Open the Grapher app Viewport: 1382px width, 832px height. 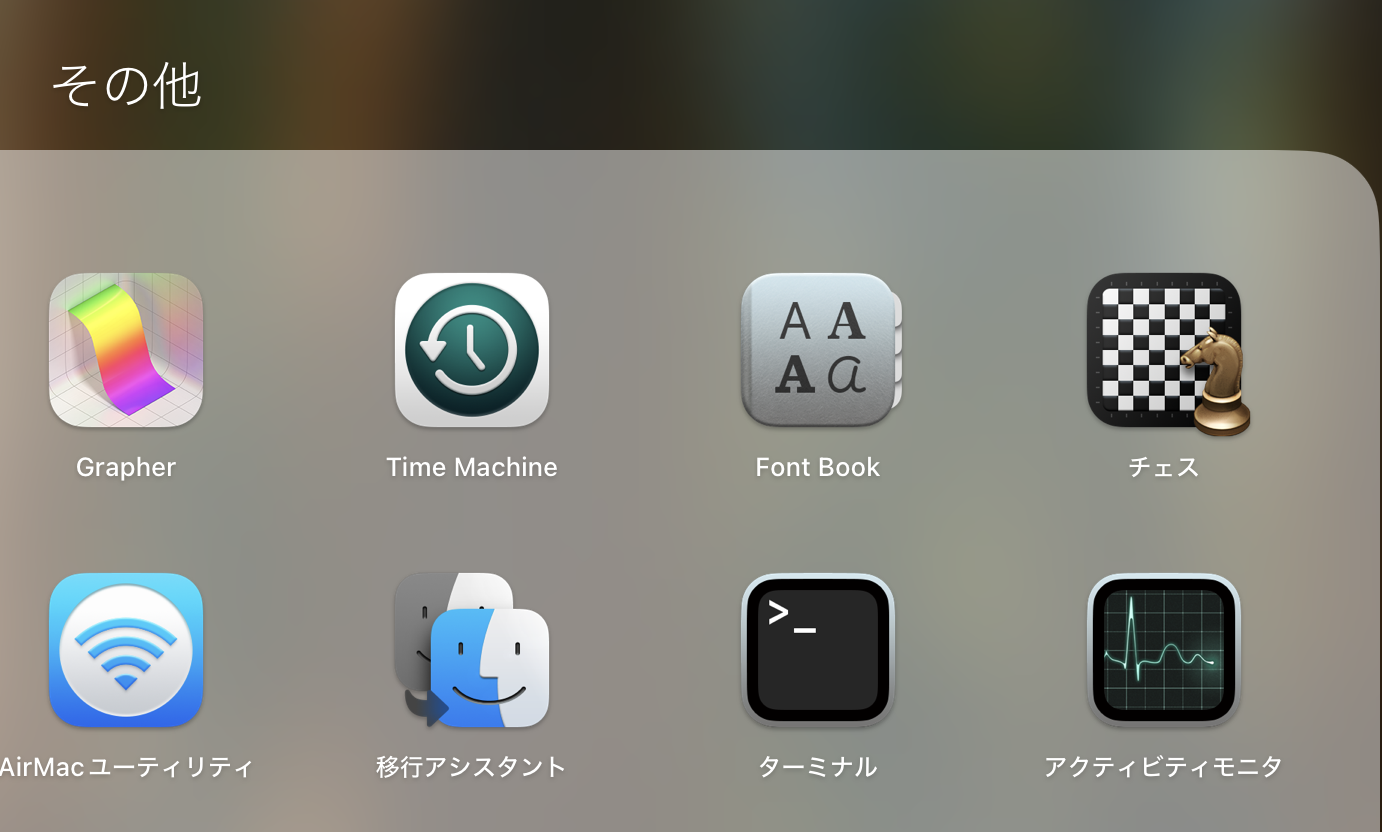126,350
